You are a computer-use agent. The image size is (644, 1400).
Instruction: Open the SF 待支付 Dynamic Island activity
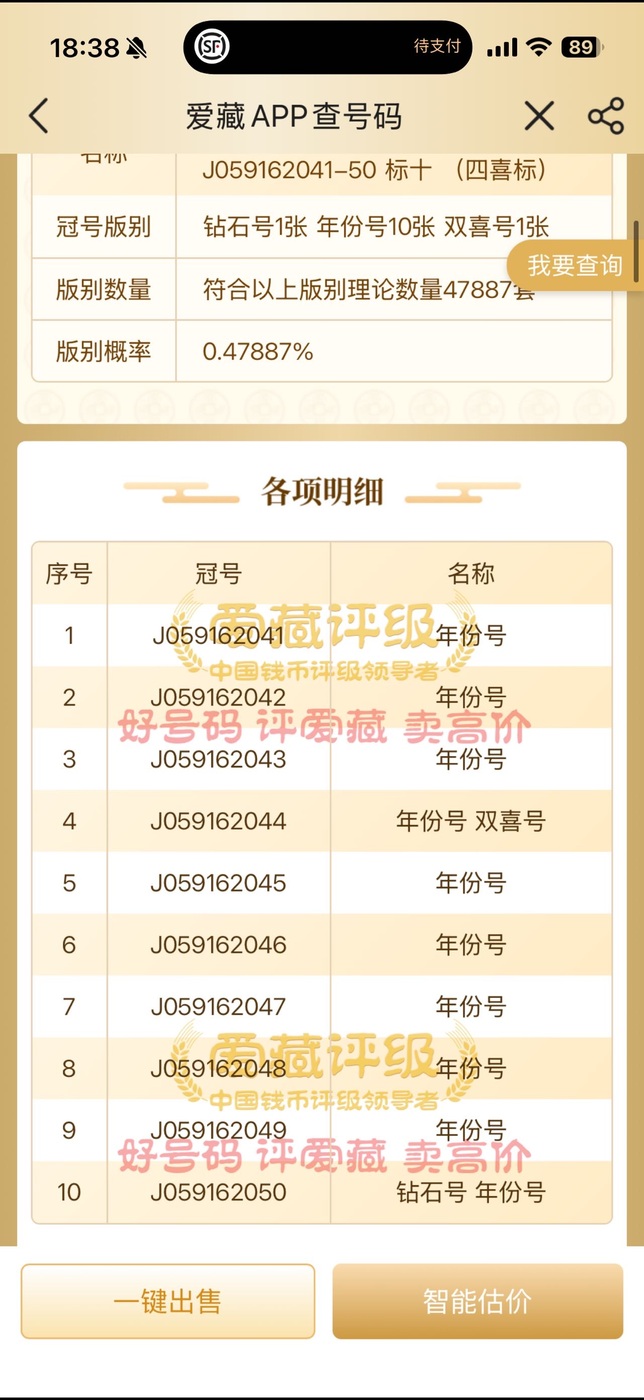327,47
